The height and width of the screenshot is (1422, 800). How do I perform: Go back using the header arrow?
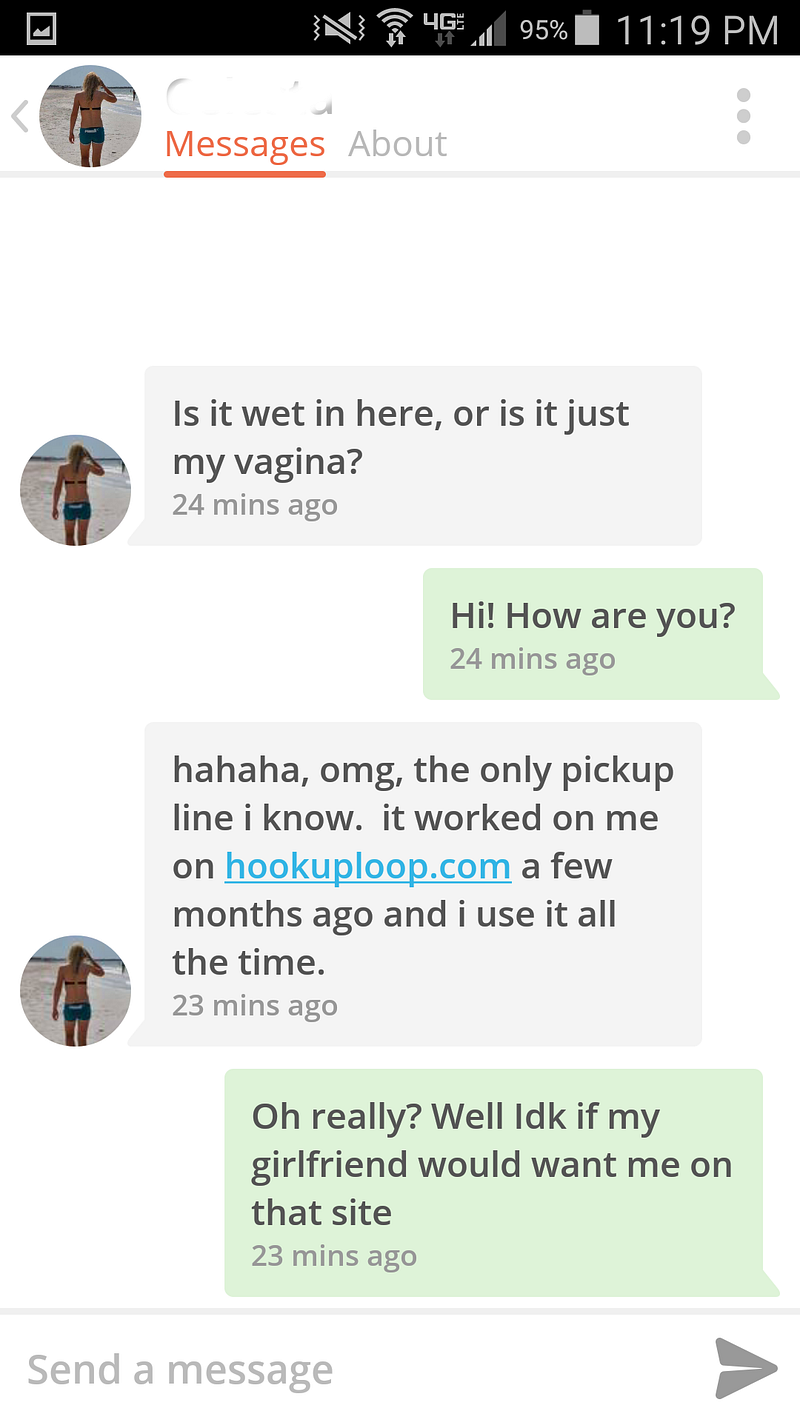[x=19, y=117]
